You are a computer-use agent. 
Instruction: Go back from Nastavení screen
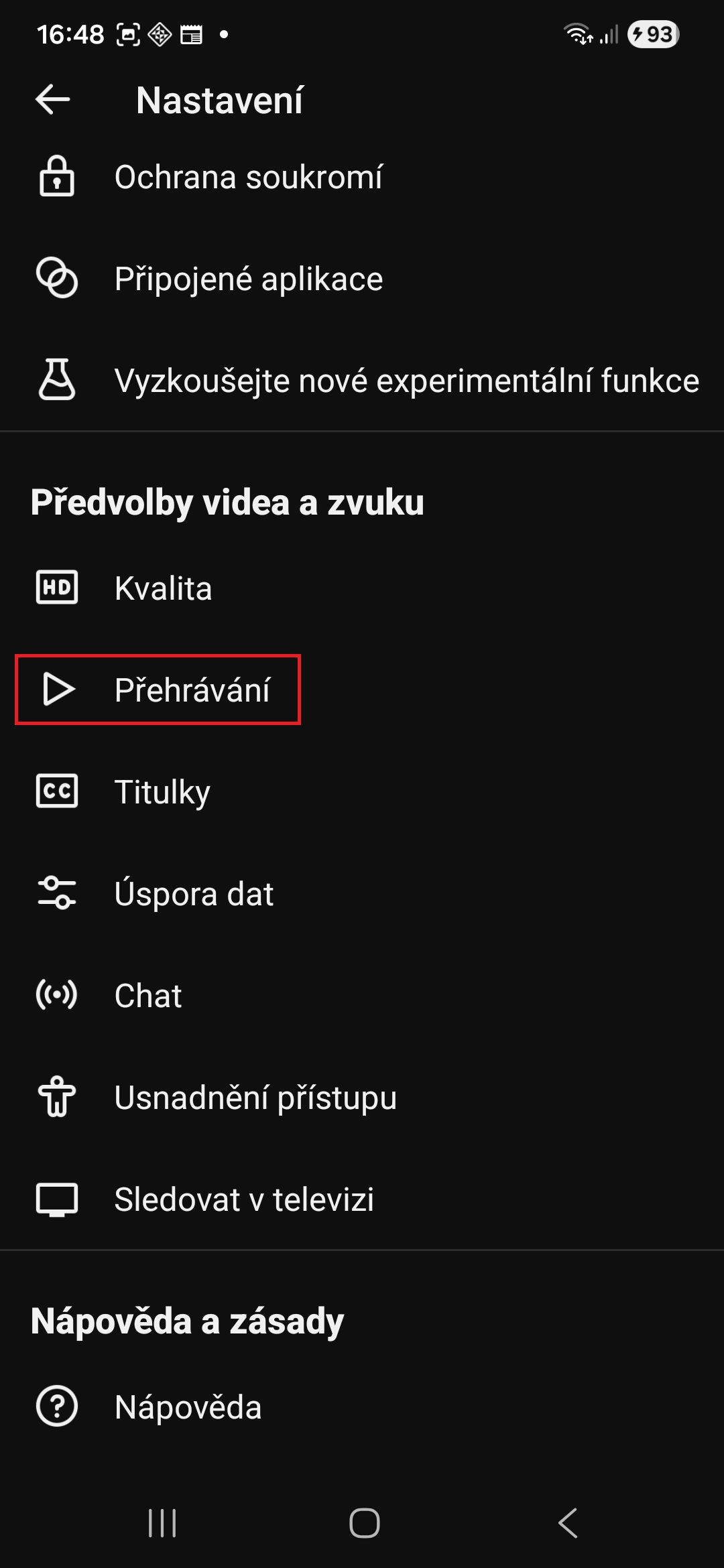[x=53, y=100]
